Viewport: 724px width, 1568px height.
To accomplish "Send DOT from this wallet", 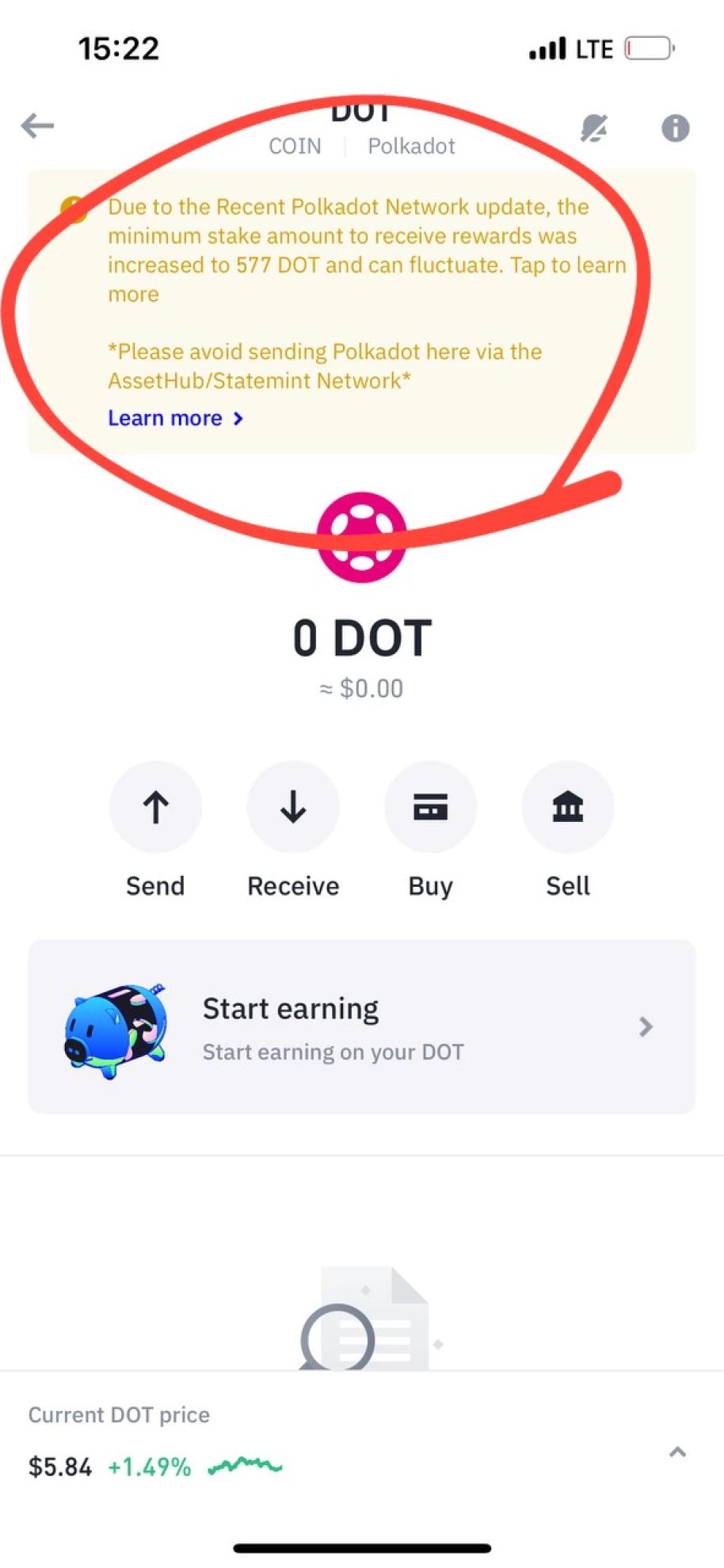I will pos(155,808).
